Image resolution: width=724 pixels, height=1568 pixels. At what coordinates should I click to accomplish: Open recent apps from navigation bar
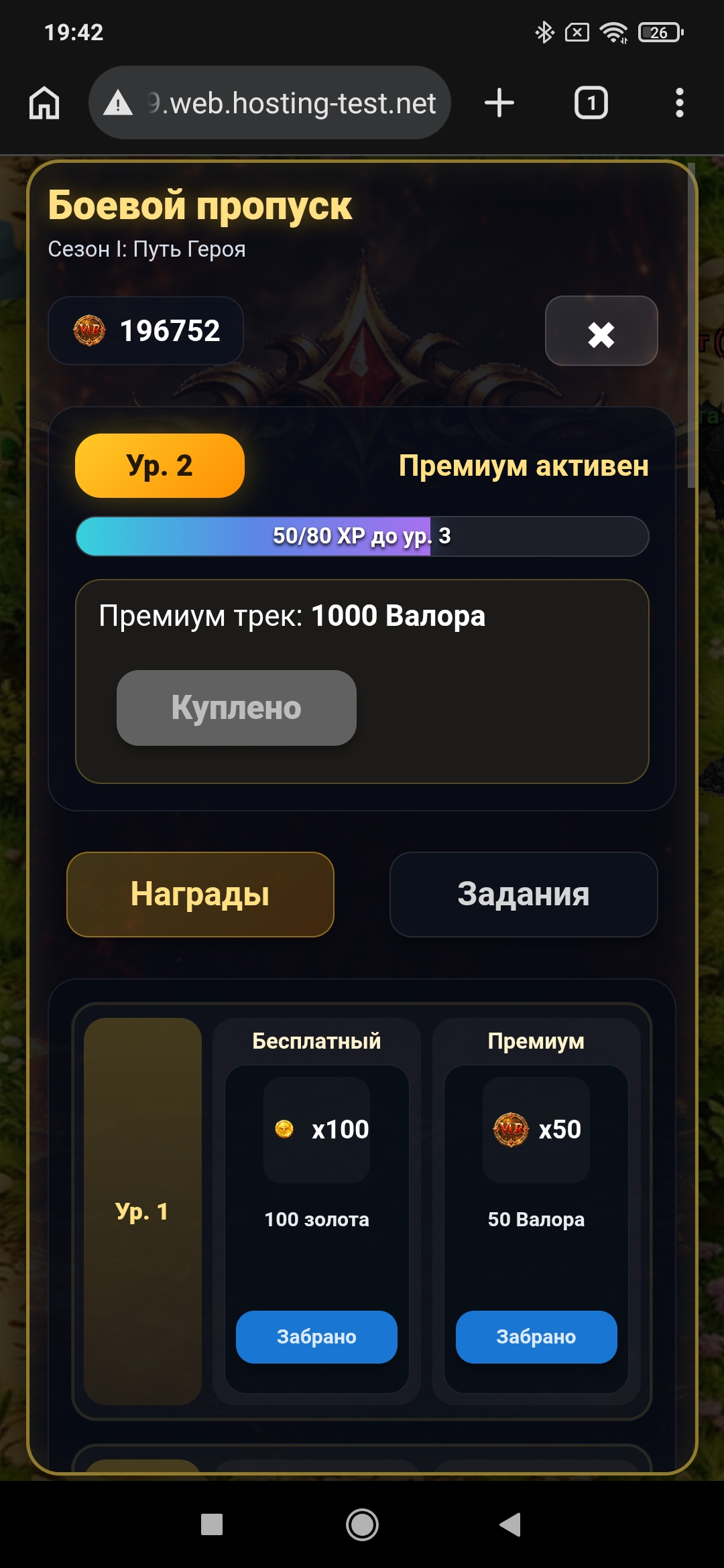pyautogui.click(x=212, y=1524)
